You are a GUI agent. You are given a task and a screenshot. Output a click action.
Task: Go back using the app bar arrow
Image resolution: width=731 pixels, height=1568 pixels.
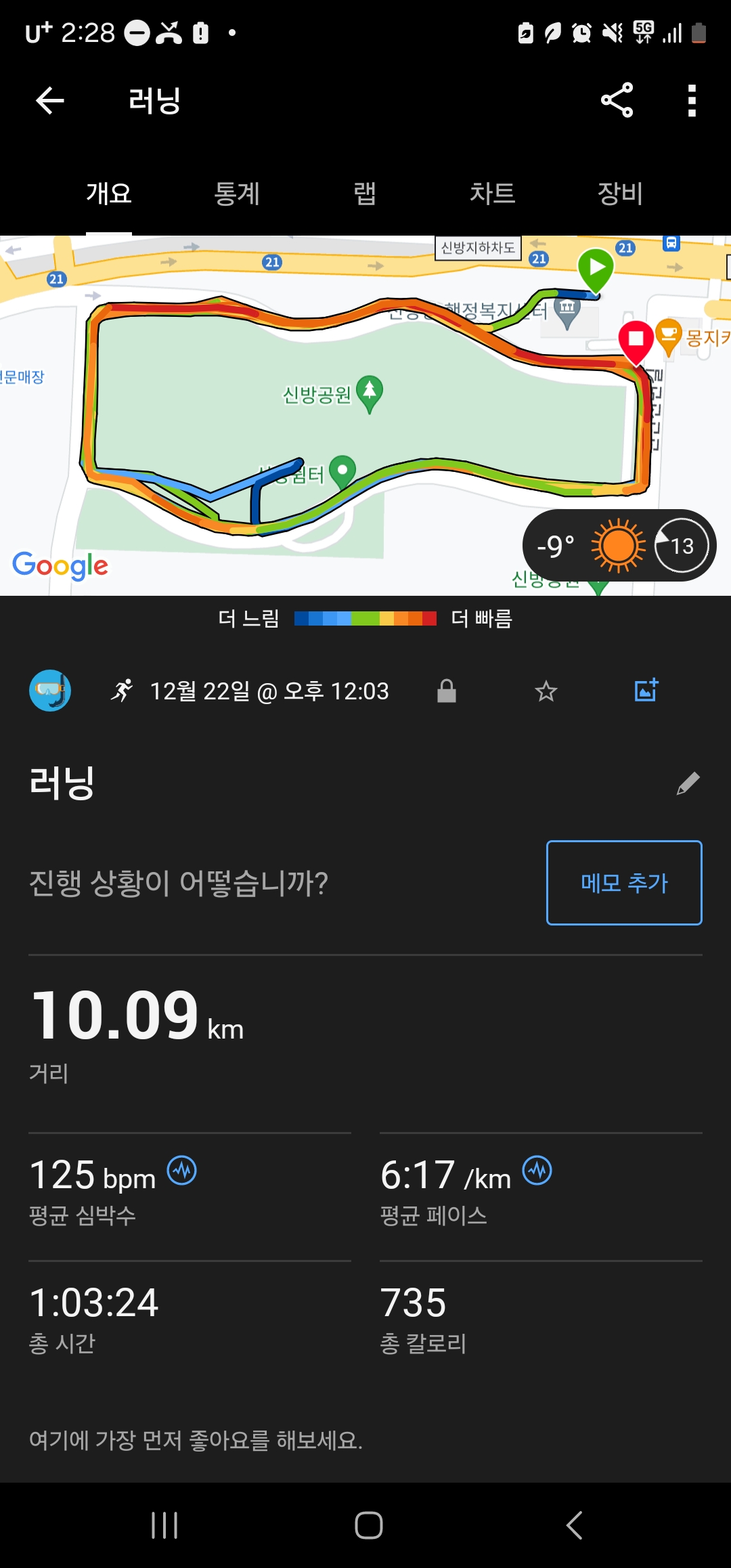point(49,101)
